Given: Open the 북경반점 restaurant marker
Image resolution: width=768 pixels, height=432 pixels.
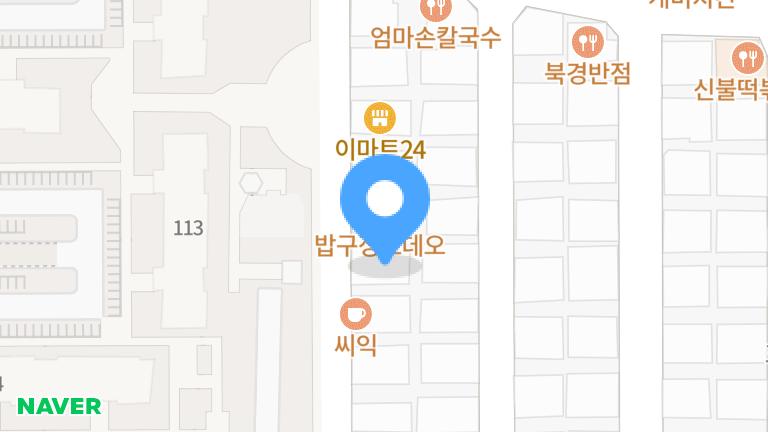Looking at the screenshot, I should click(x=587, y=42).
